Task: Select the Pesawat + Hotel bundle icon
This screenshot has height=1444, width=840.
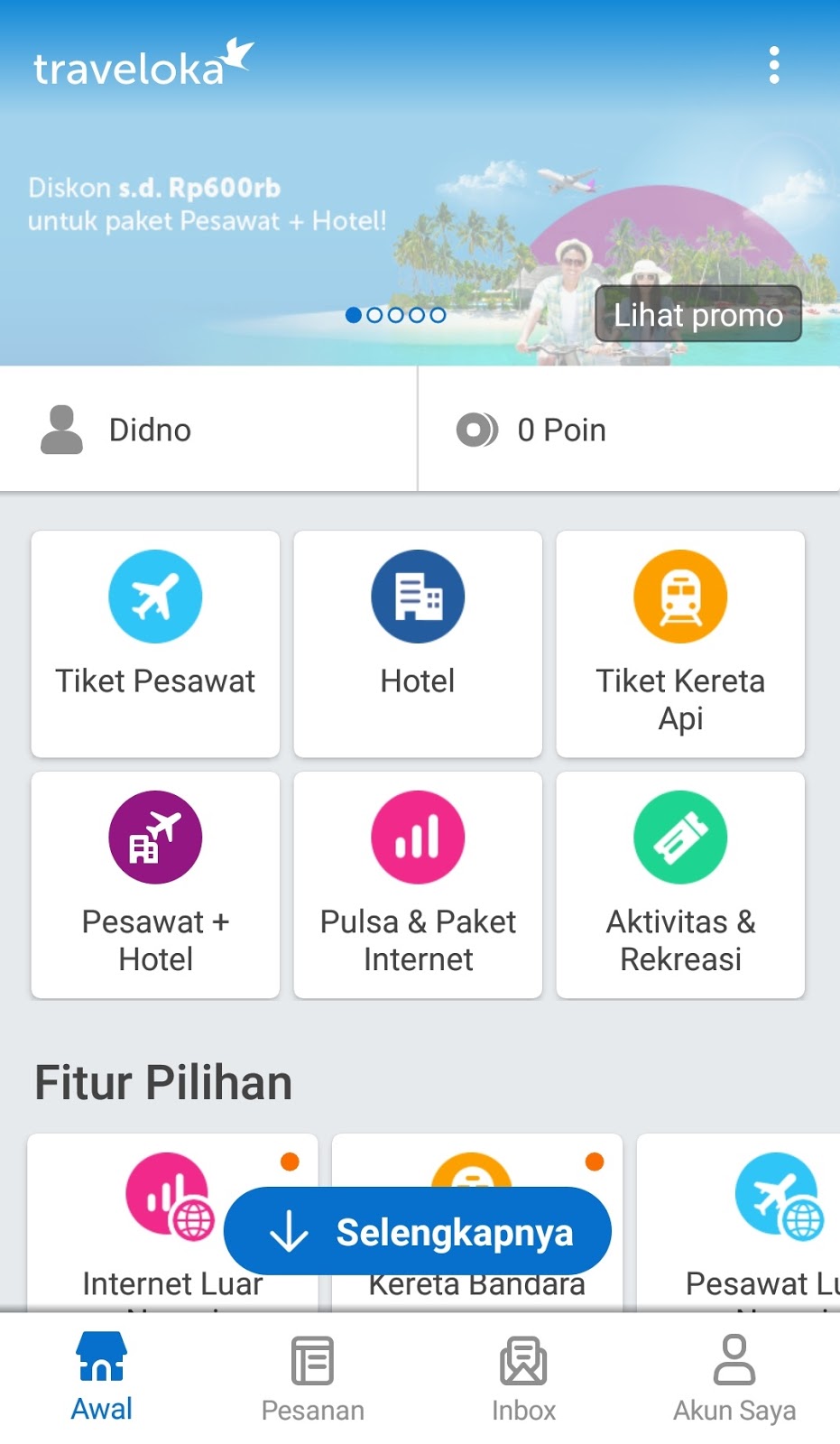Action: pos(154,884)
